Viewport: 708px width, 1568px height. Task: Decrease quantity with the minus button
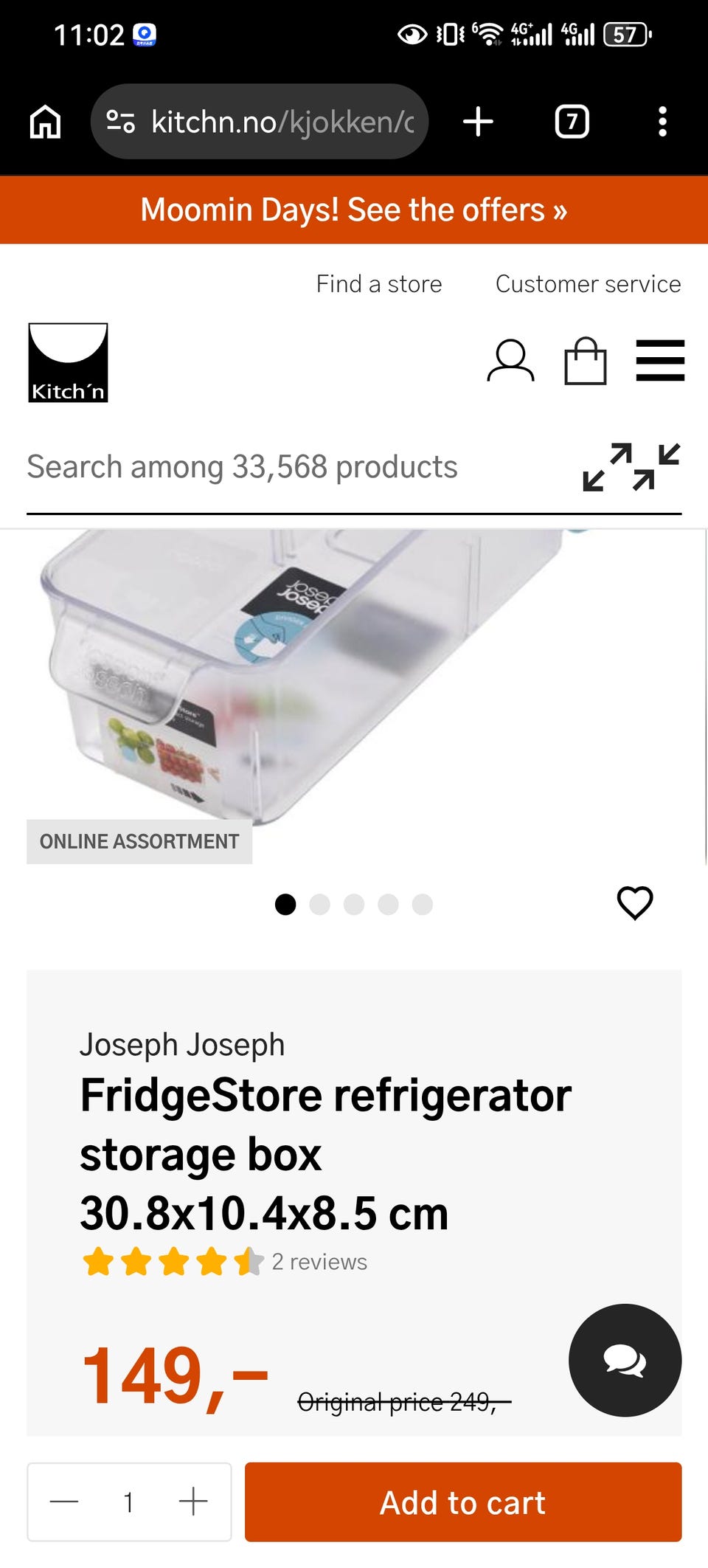pos(64,1502)
